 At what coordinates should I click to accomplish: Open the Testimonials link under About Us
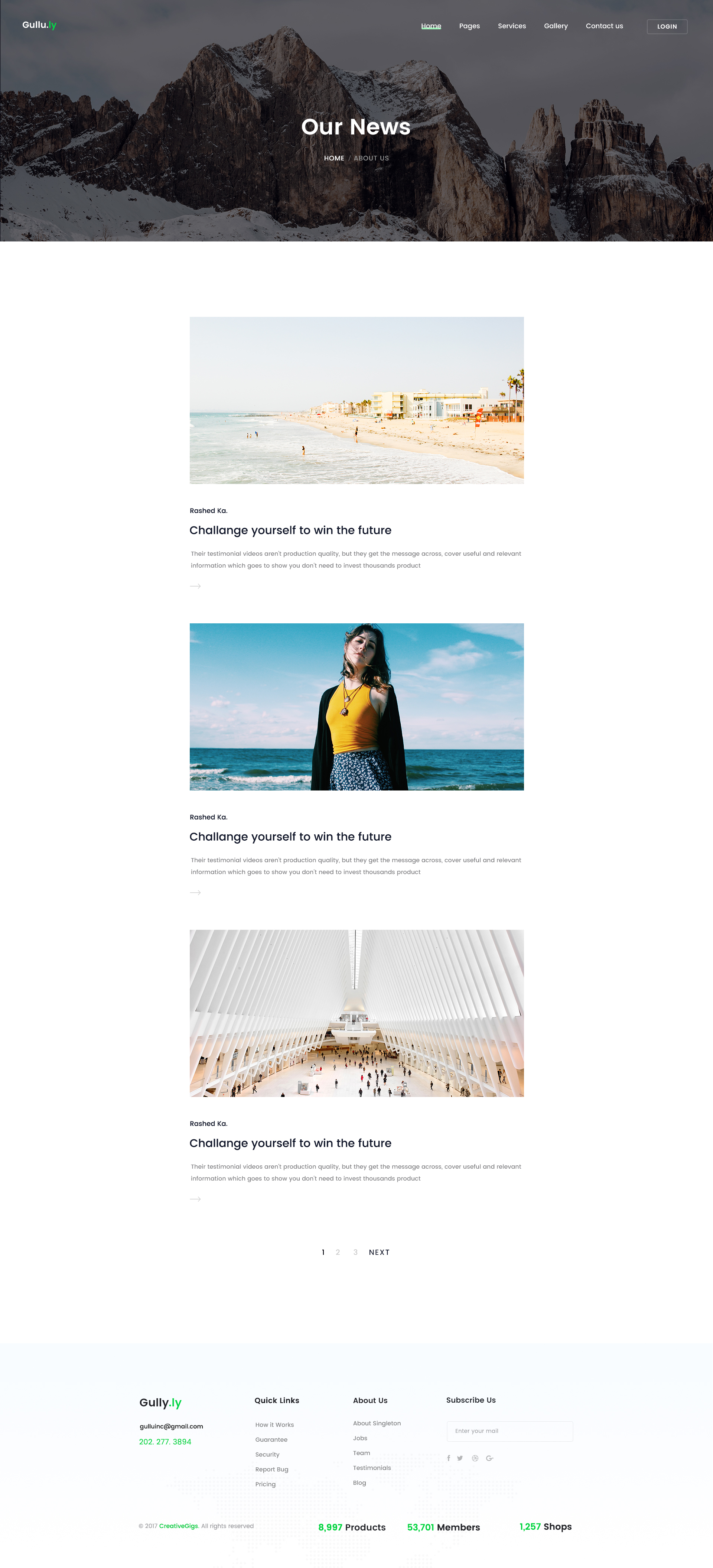(372, 1468)
